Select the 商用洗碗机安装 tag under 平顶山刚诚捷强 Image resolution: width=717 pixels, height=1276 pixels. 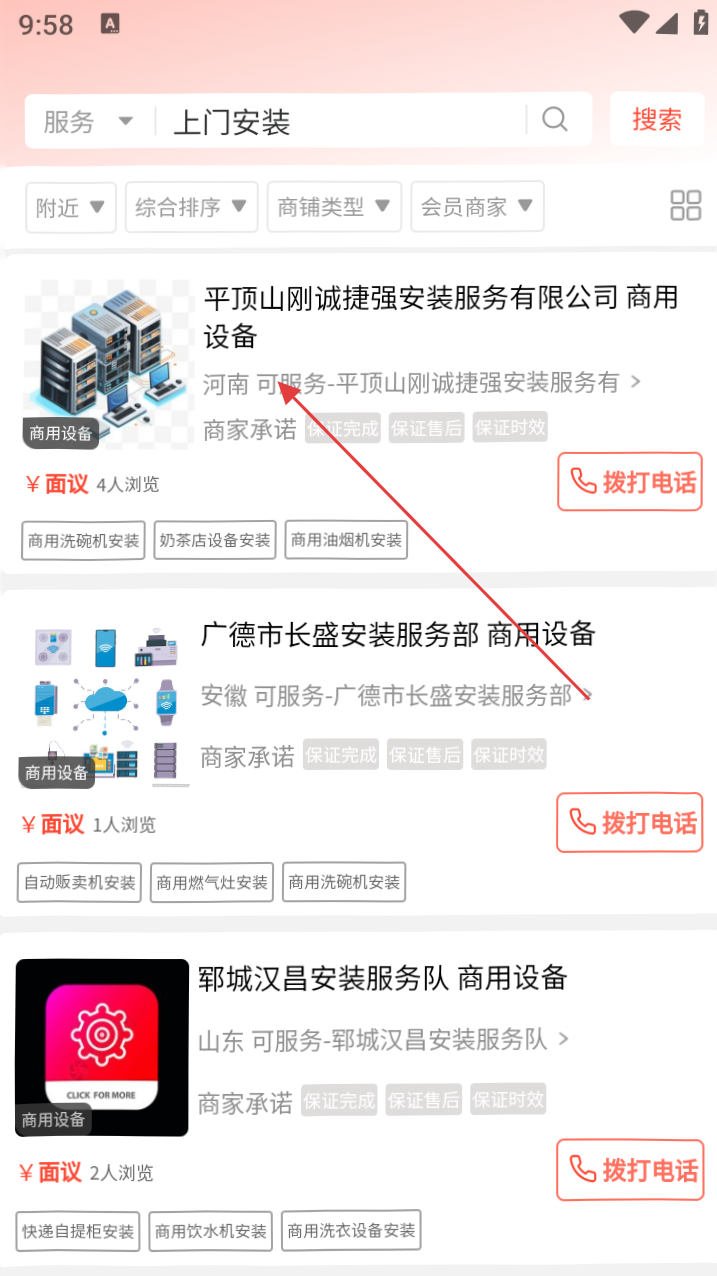point(84,540)
